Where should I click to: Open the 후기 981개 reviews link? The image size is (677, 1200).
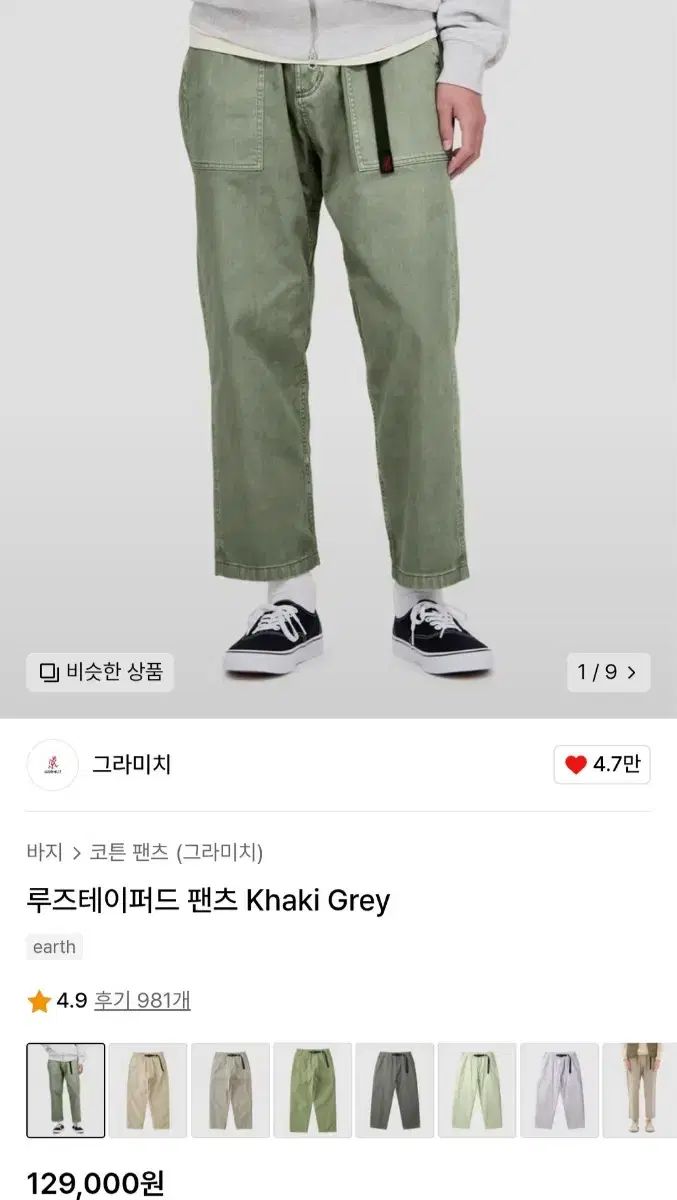tap(142, 1000)
